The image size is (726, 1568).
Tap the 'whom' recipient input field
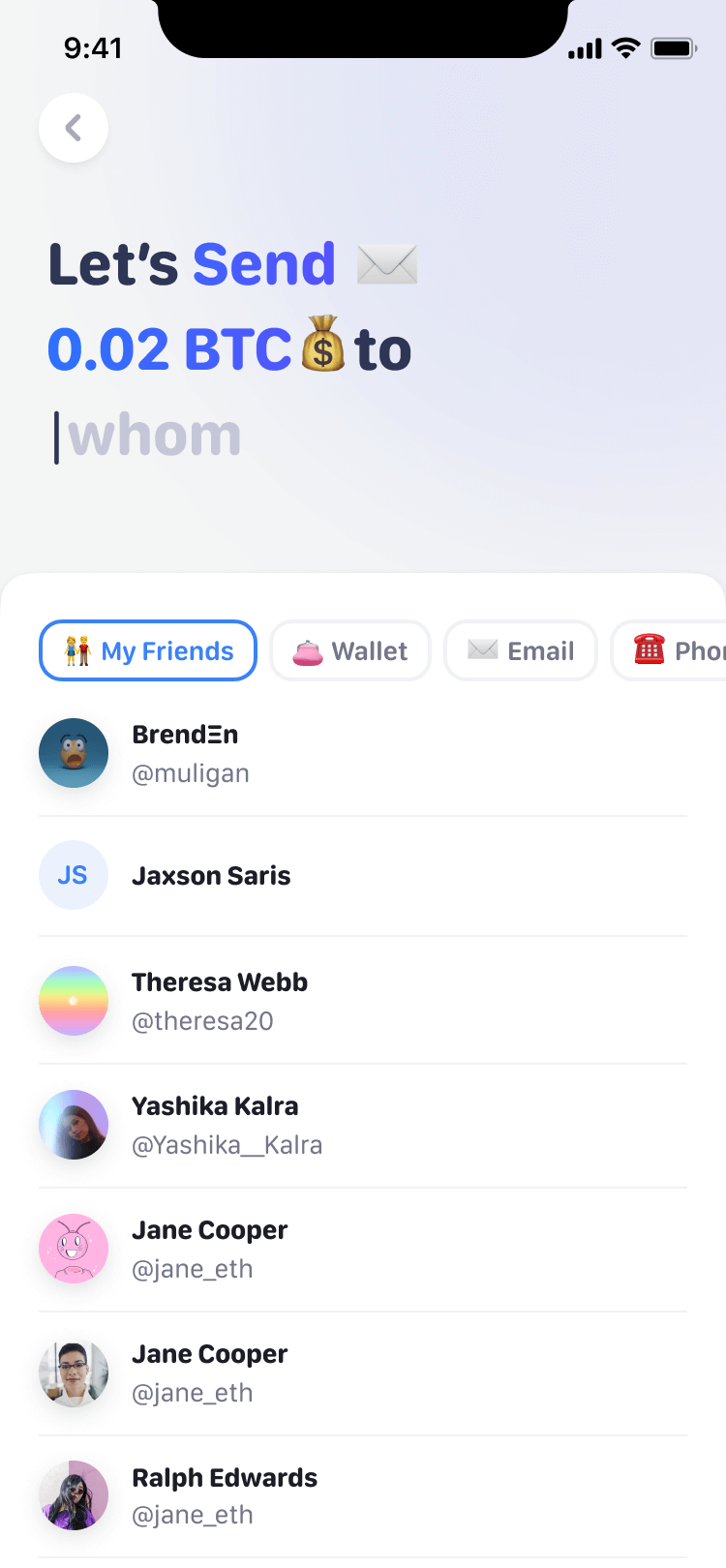coord(155,436)
